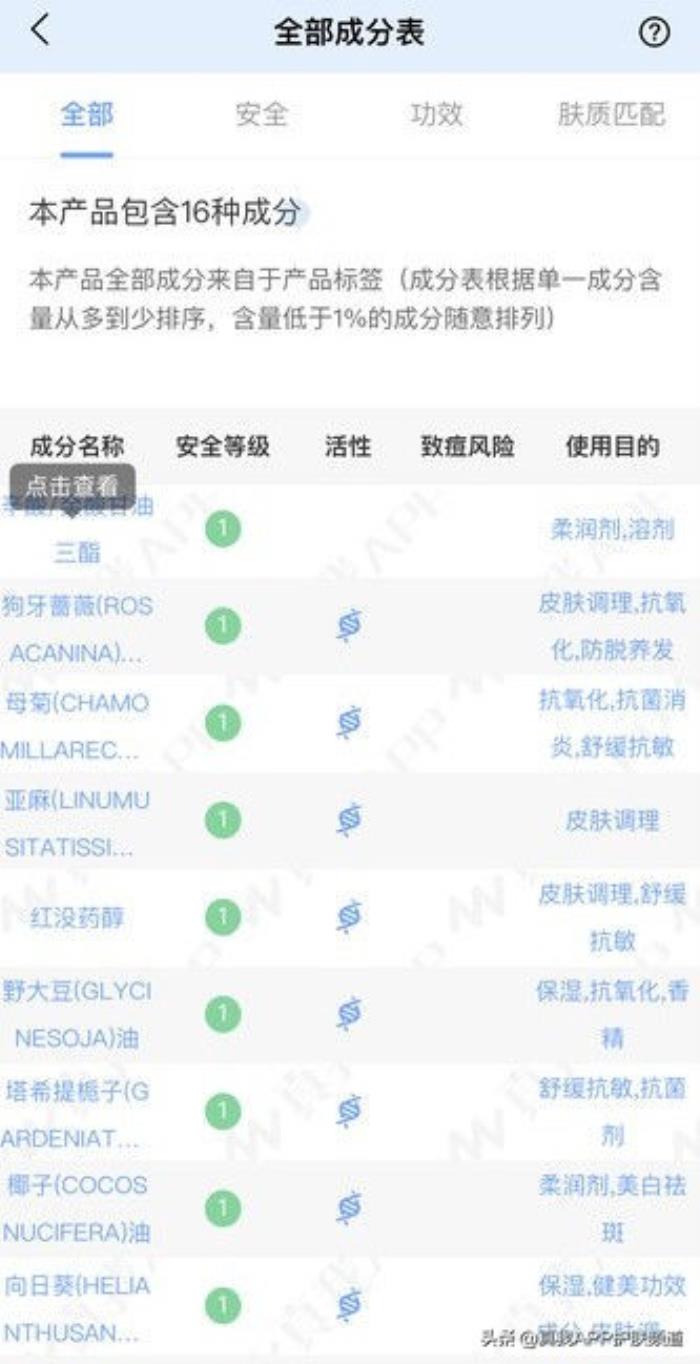This screenshot has height=1364, width=700.
Task: Open 塔希提栀子 ingredient details
Action: click(77, 1112)
